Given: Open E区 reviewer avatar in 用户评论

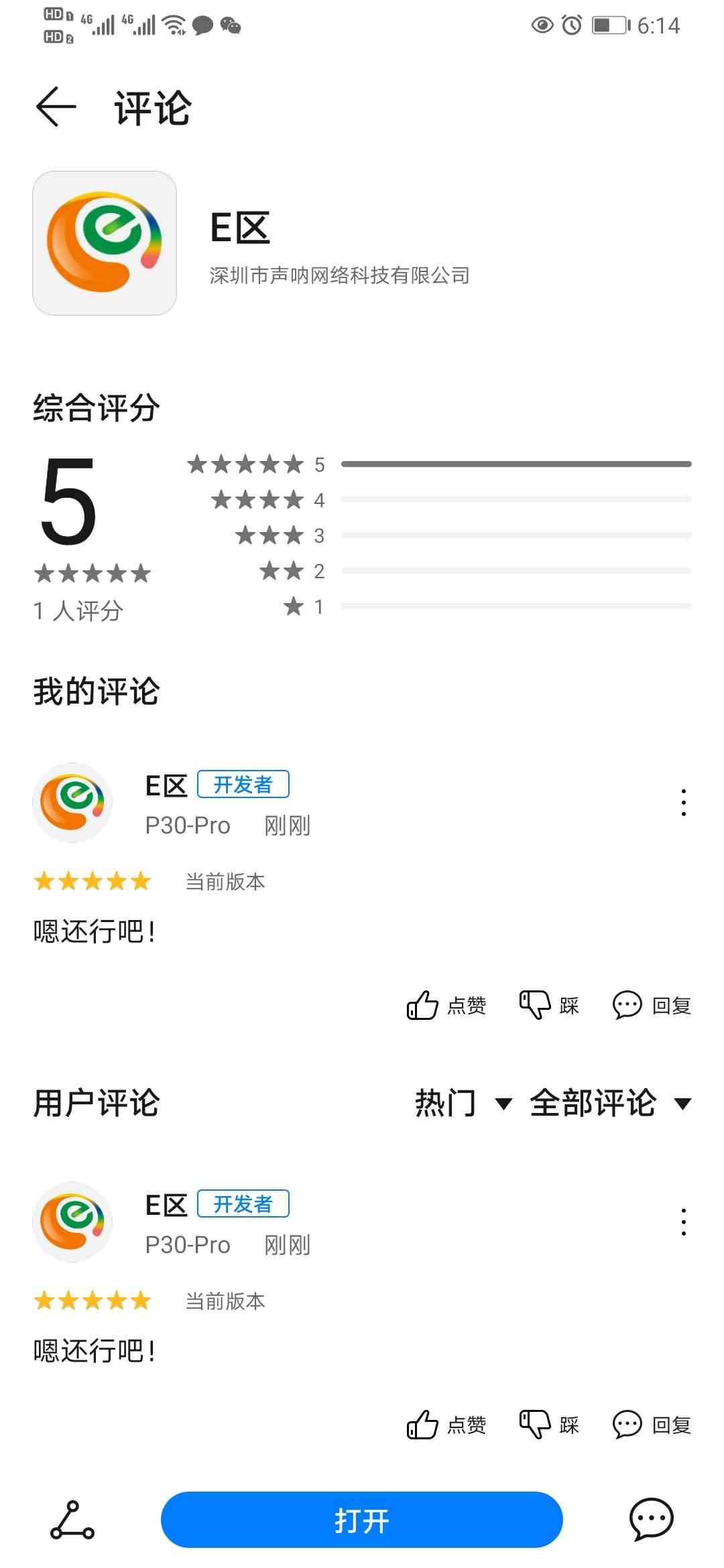Looking at the screenshot, I should coord(72,1222).
